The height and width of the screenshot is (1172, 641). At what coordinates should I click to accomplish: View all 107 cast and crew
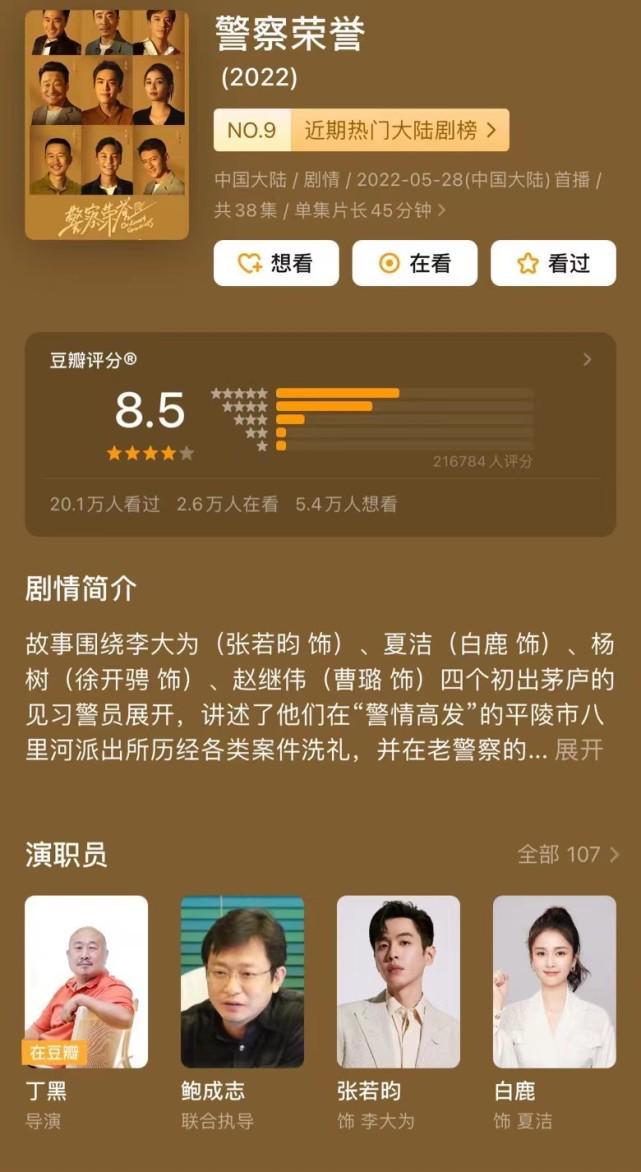point(567,854)
